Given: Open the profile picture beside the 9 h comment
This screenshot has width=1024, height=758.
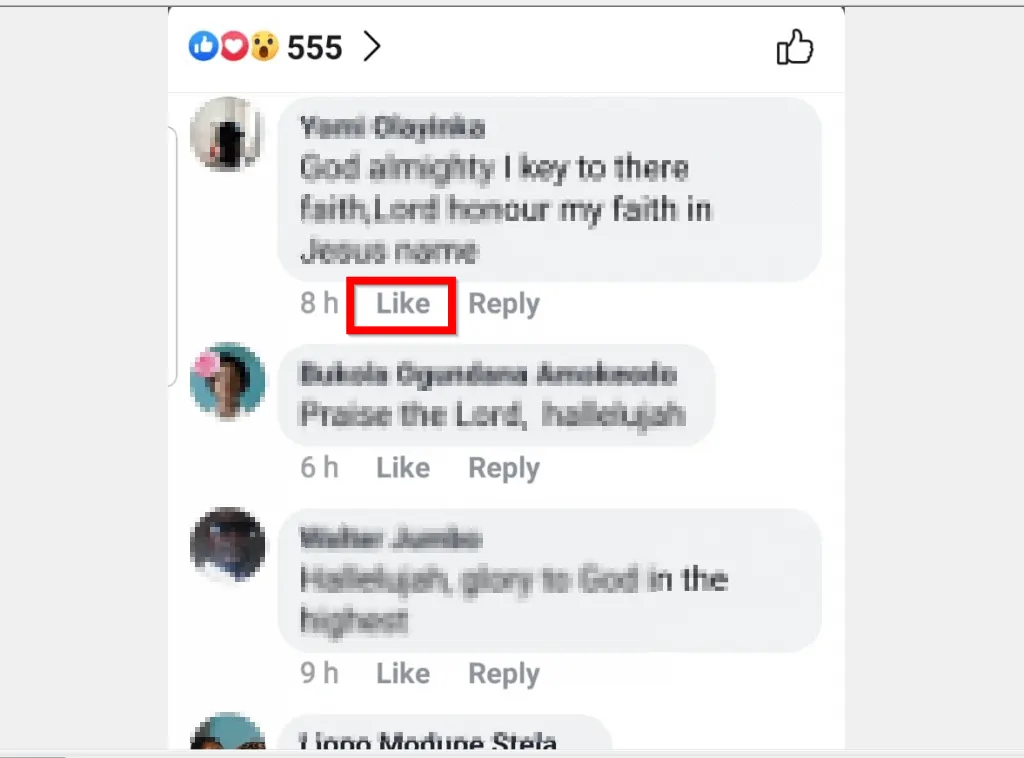Looking at the screenshot, I should click(x=228, y=545).
